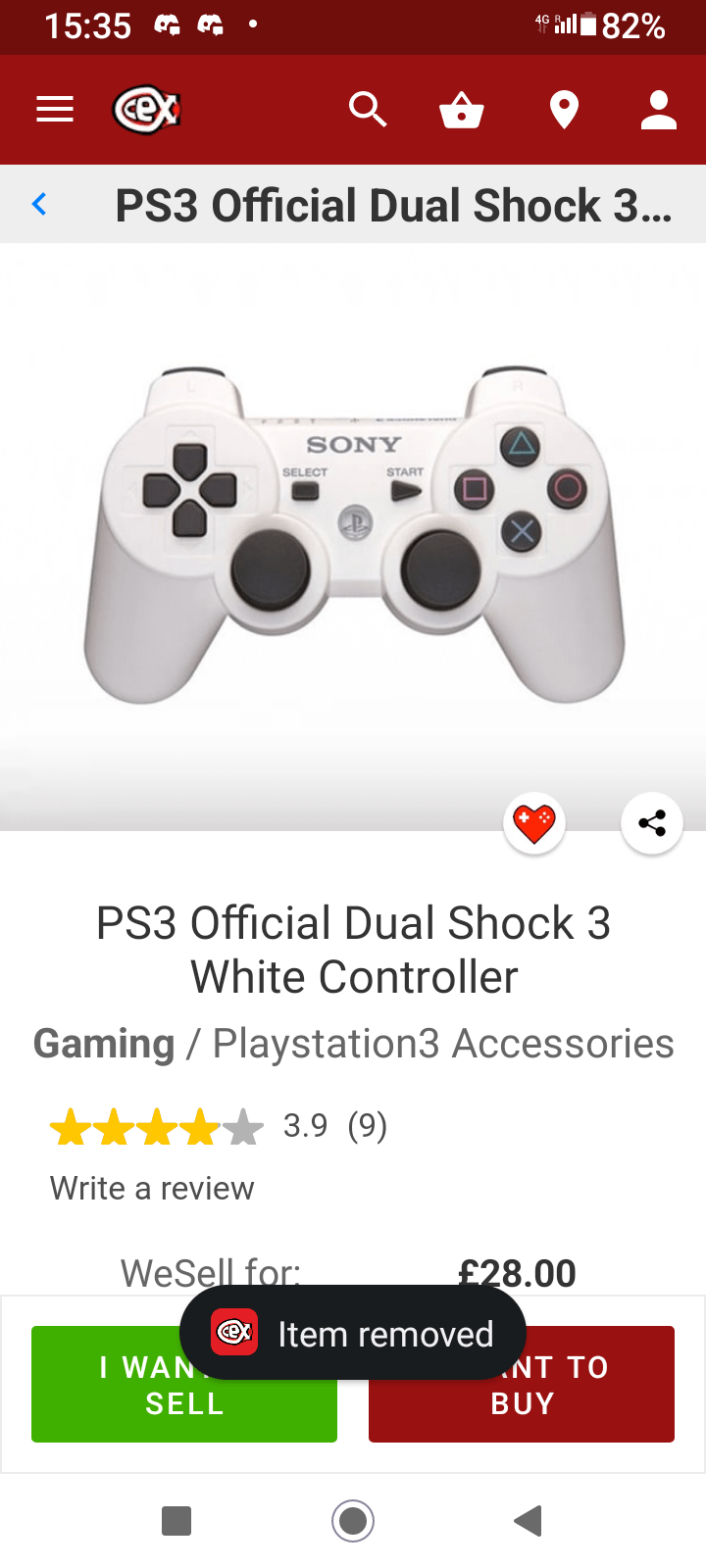Open recent apps square button
Viewport: 706px width, 1568px height.
click(x=176, y=1521)
